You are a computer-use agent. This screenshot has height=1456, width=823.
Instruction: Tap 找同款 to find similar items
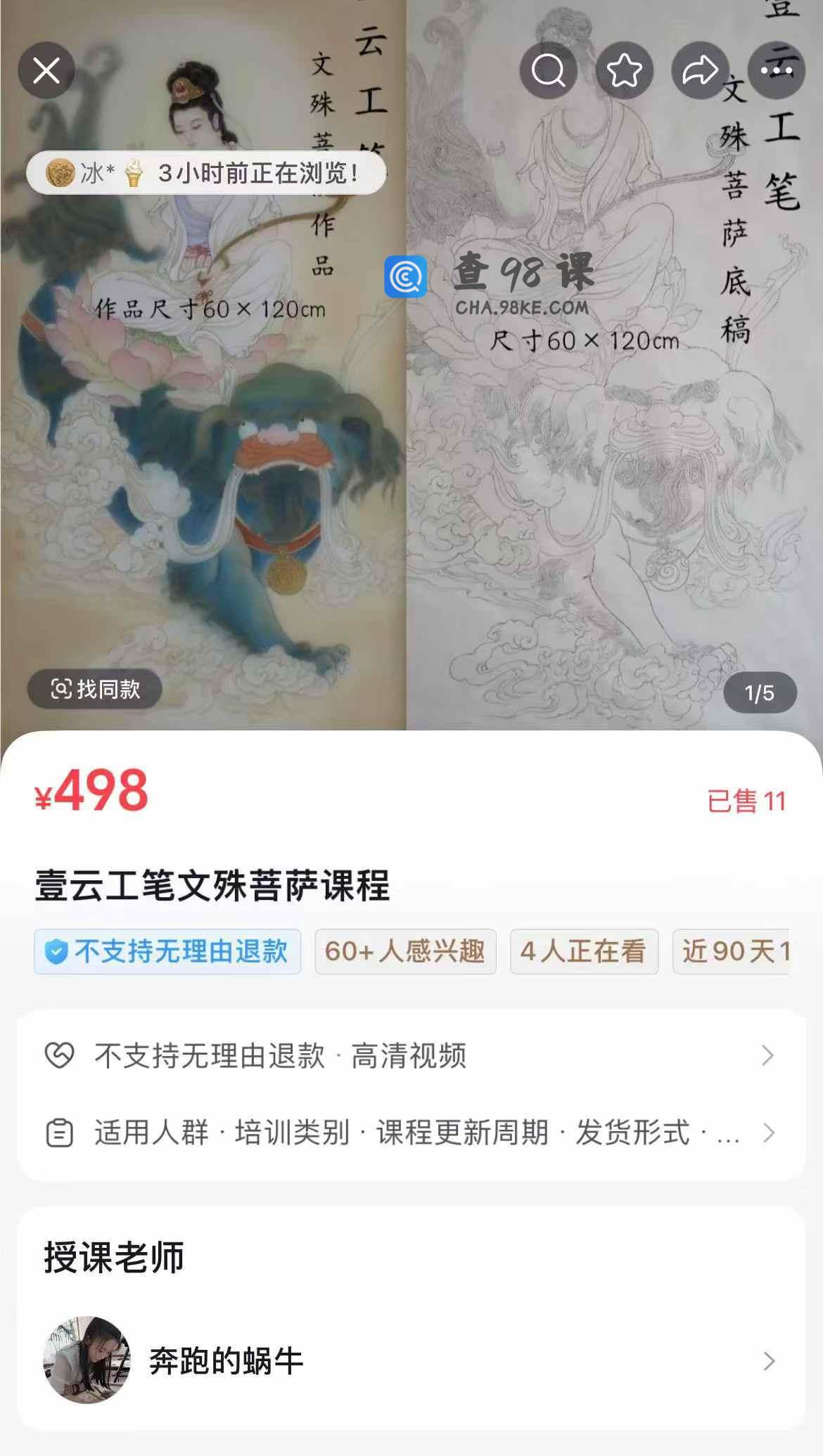pos(95,689)
